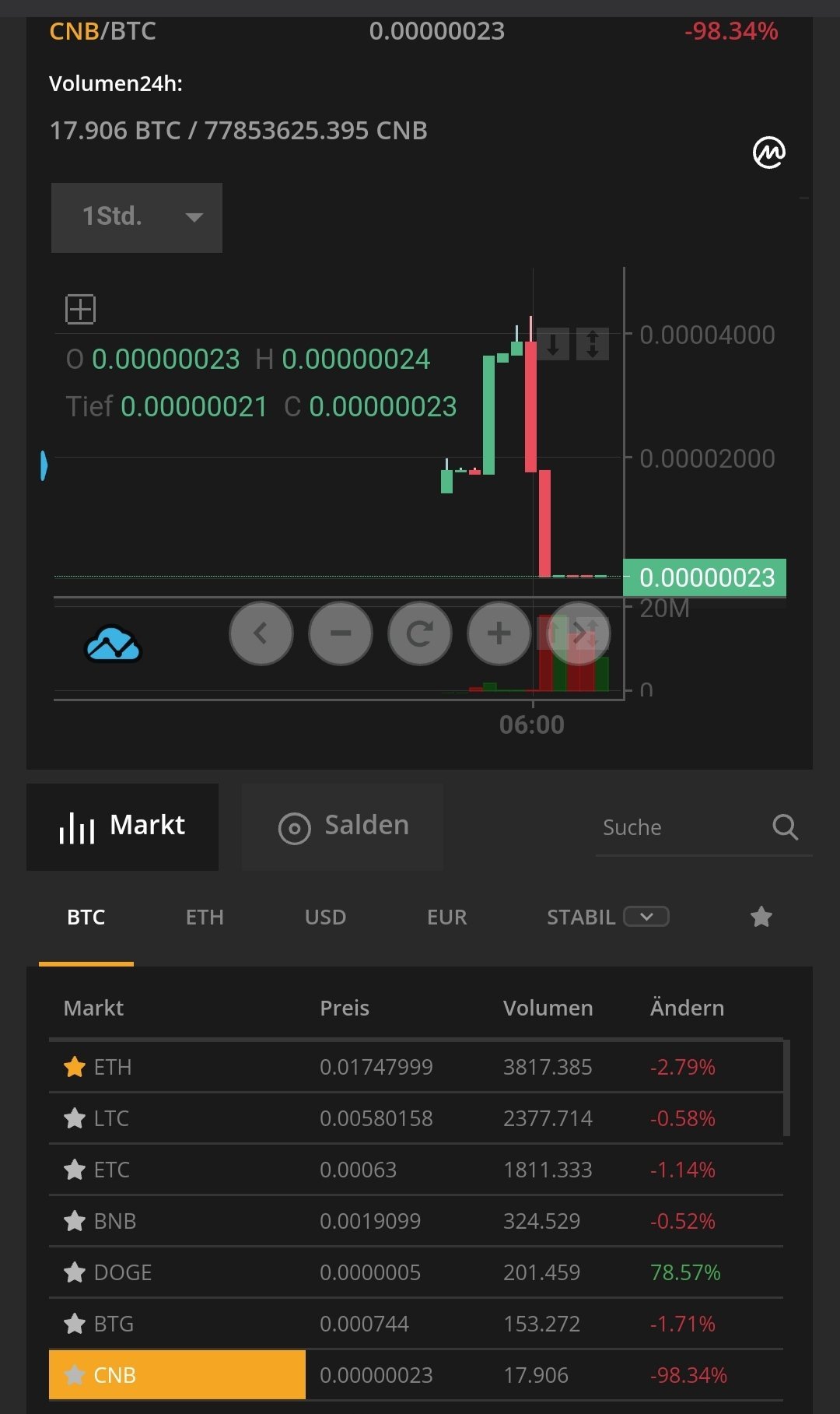Reset the chart view
840x1414 pixels.
[x=420, y=633]
